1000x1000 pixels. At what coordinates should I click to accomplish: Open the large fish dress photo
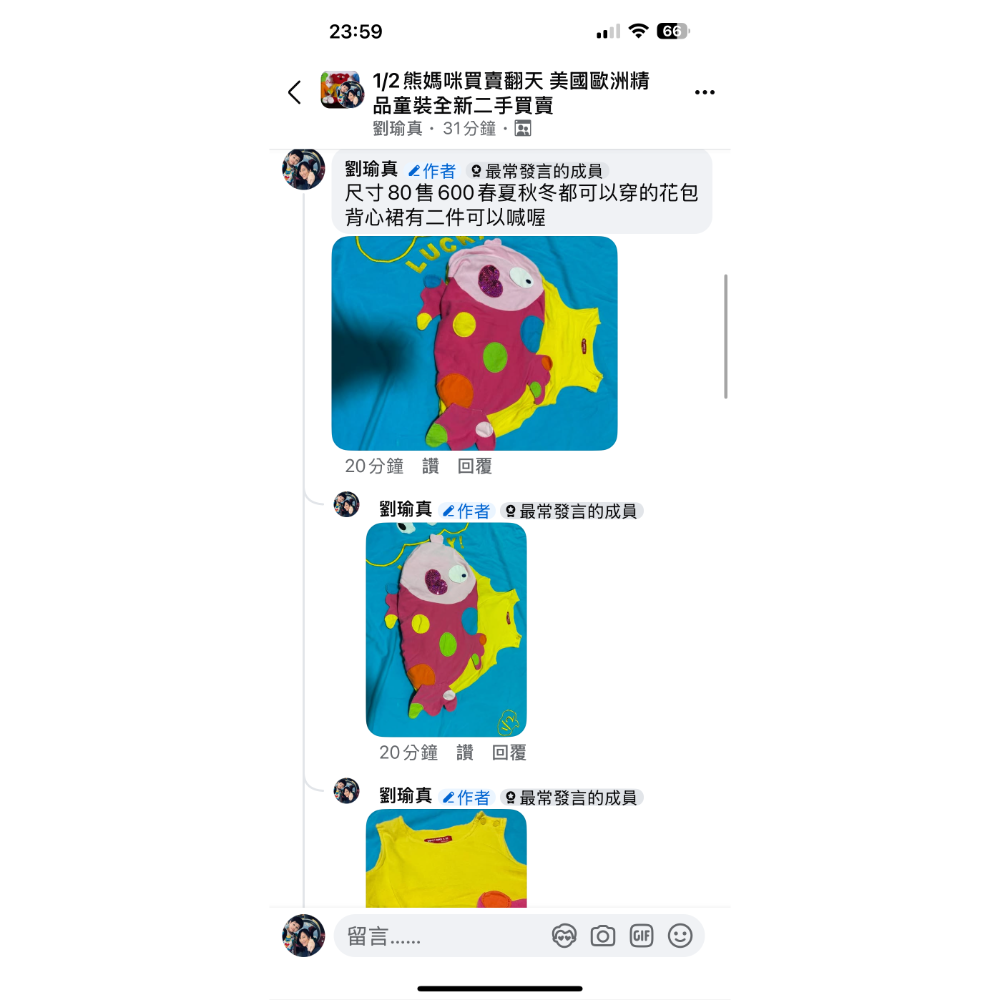[x=474, y=343]
